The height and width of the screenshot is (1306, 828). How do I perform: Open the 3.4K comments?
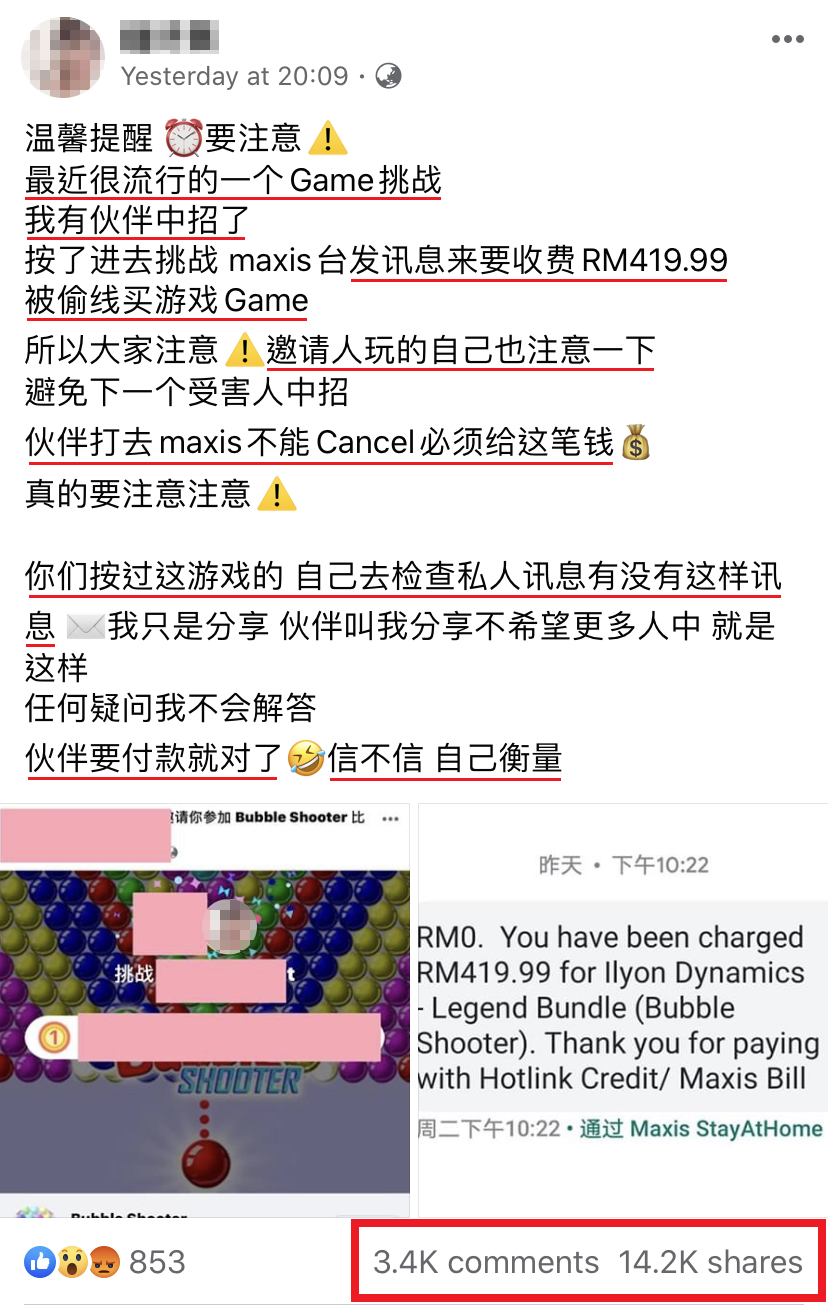(x=486, y=1262)
